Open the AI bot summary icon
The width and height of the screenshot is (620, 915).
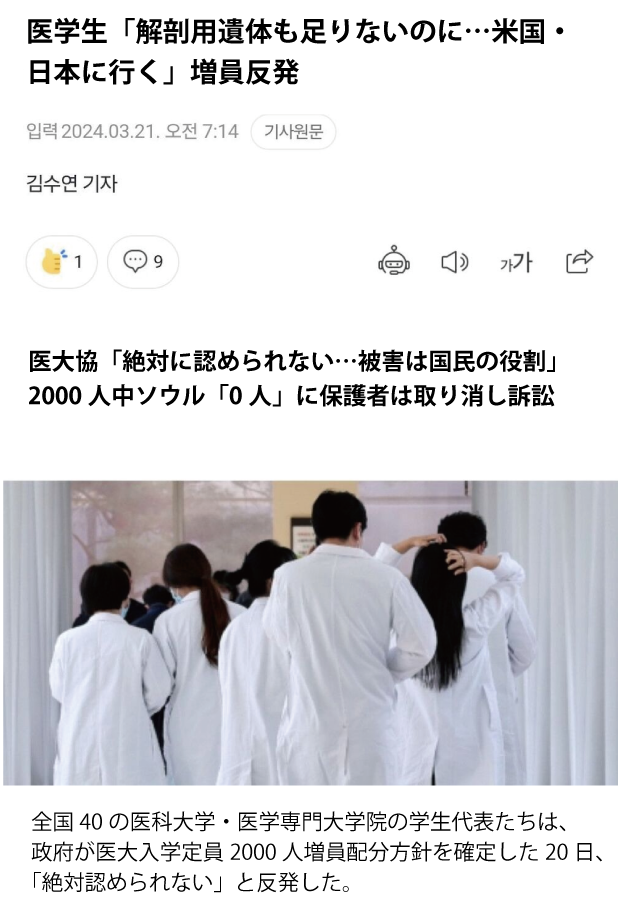(x=394, y=262)
